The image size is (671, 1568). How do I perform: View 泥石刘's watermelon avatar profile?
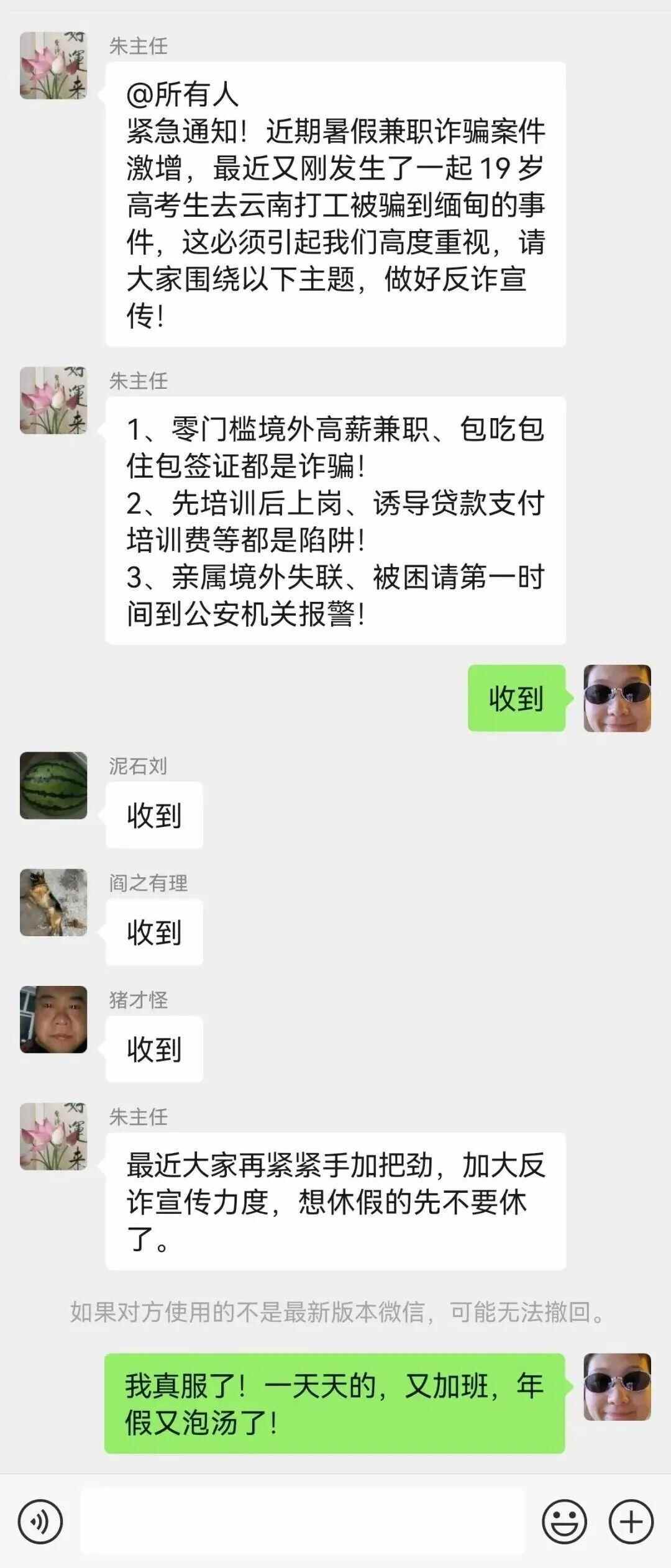tap(53, 785)
